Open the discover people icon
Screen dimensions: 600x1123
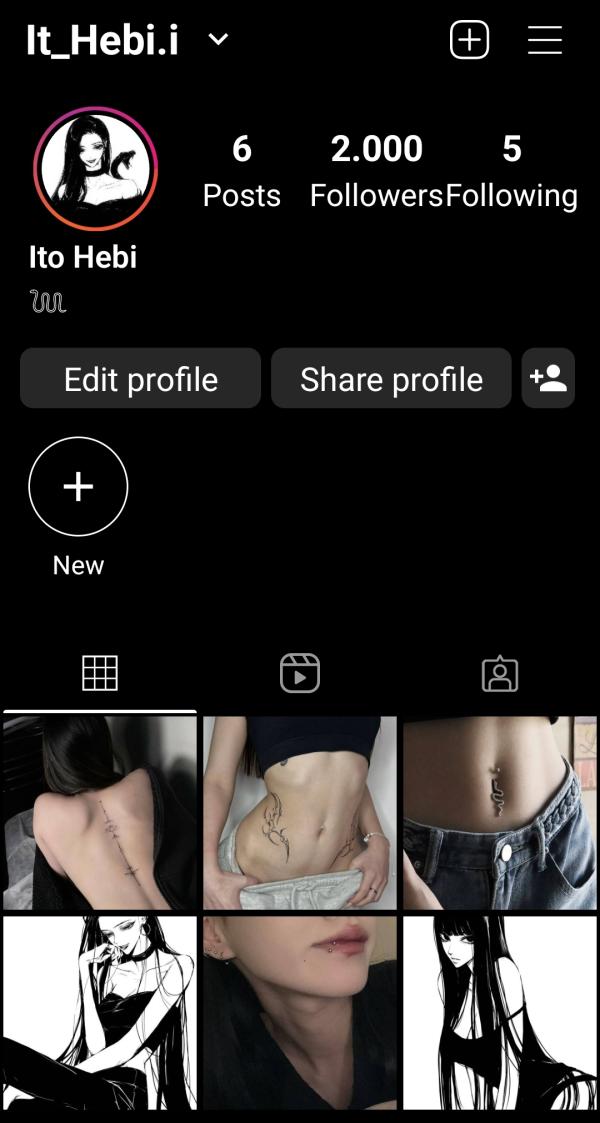[x=548, y=378]
